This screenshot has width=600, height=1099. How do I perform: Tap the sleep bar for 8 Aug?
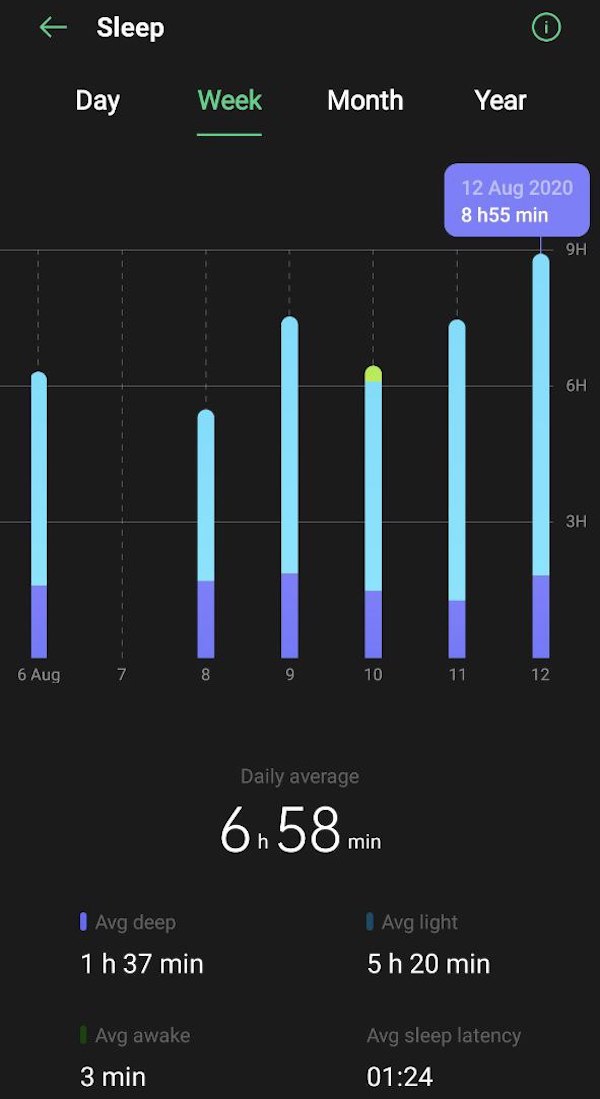206,535
